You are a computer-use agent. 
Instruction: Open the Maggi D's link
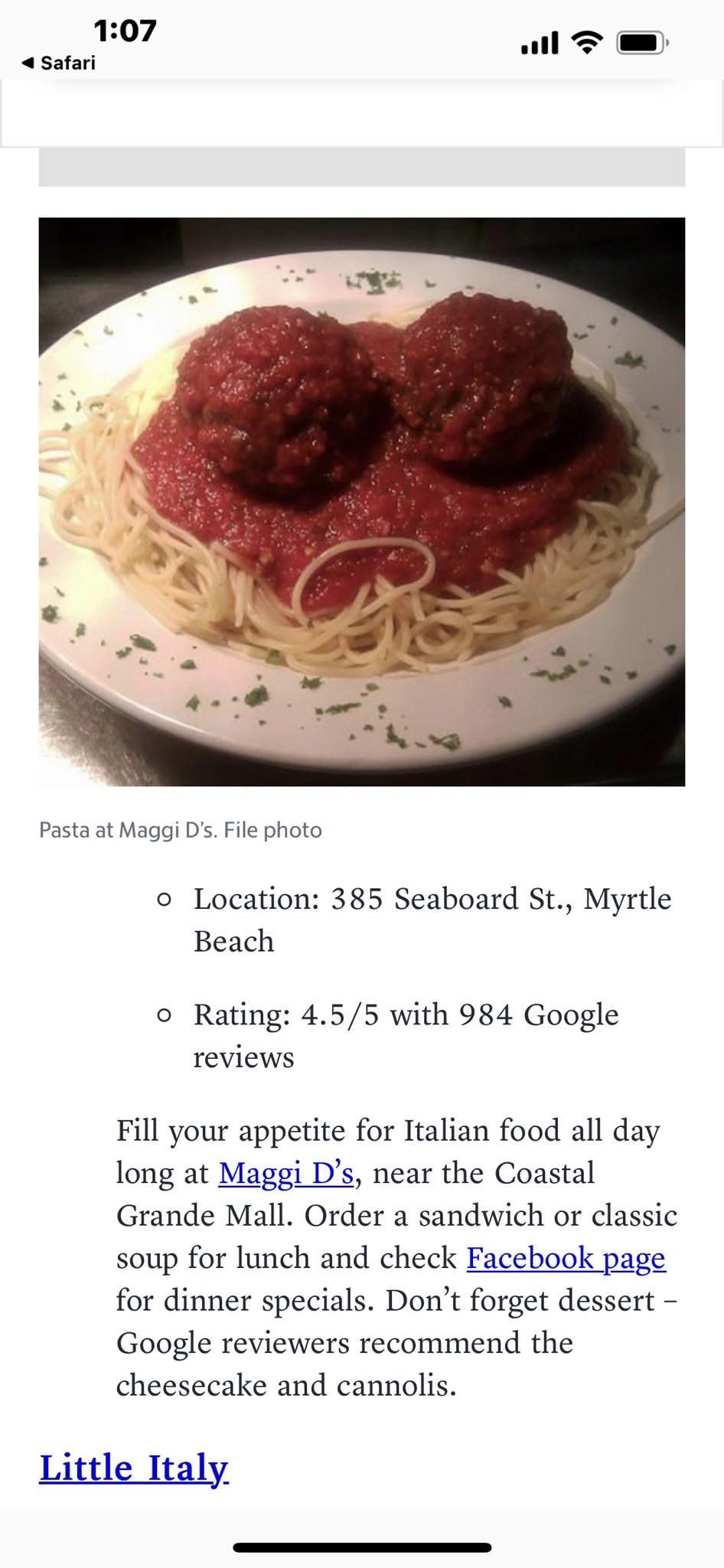point(285,1173)
